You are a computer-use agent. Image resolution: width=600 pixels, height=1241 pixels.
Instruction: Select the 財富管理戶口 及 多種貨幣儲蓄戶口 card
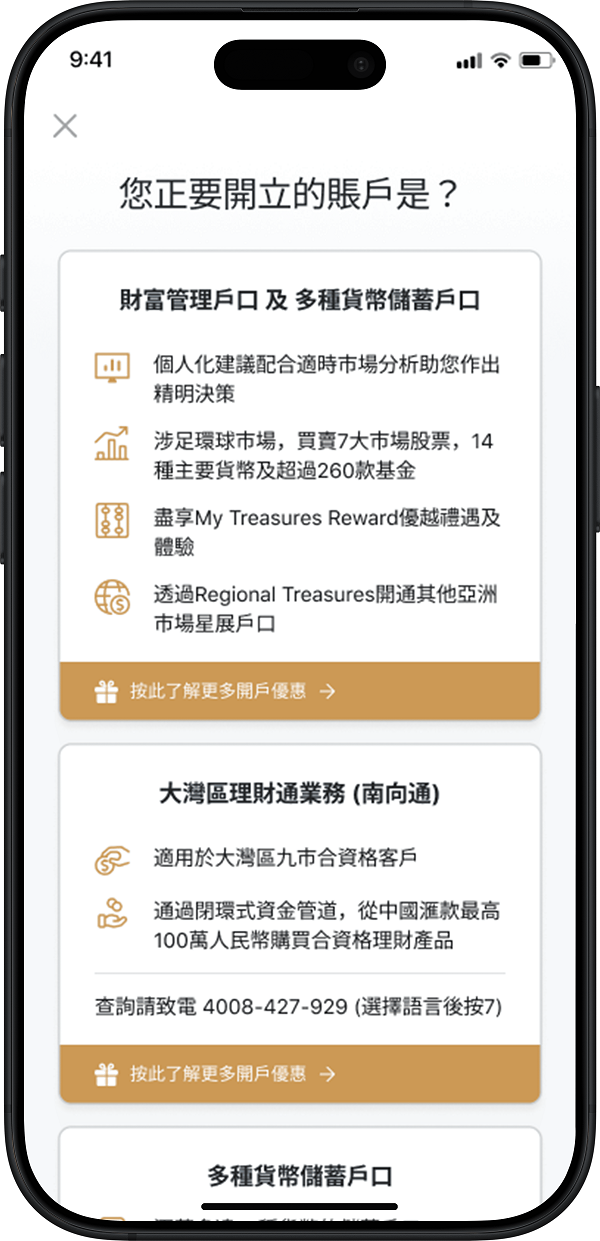[x=300, y=300]
